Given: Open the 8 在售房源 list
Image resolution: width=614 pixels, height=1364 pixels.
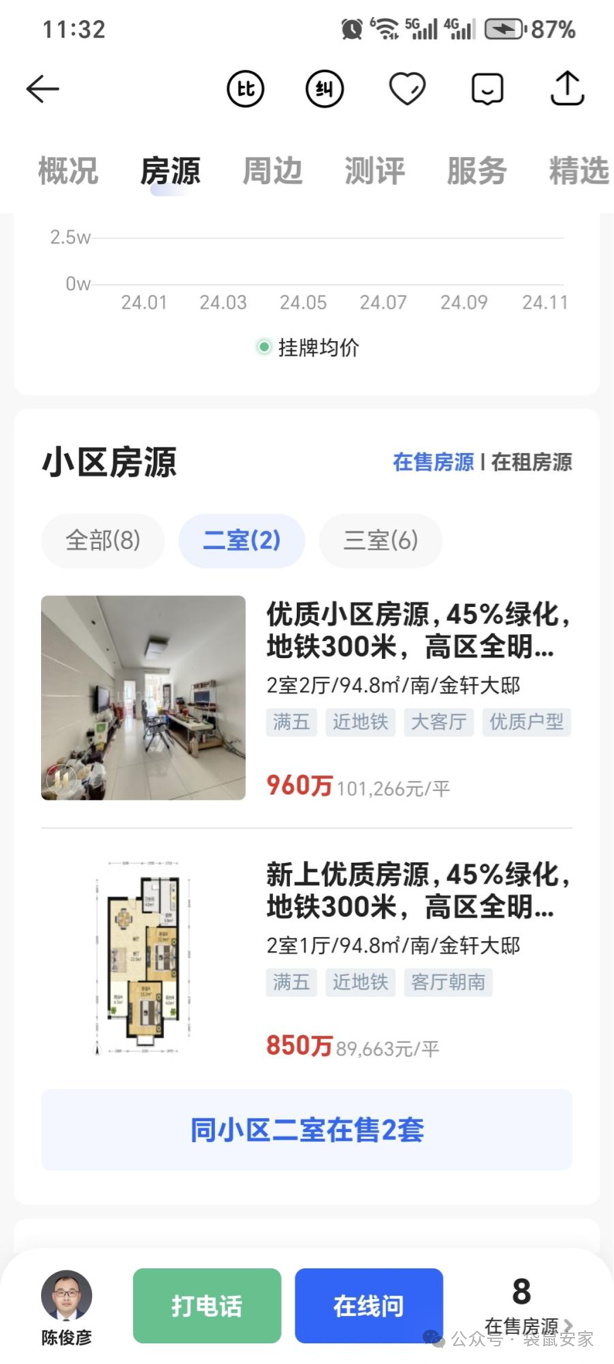Looking at the screenshot, I should click(x=522, y=1307).
